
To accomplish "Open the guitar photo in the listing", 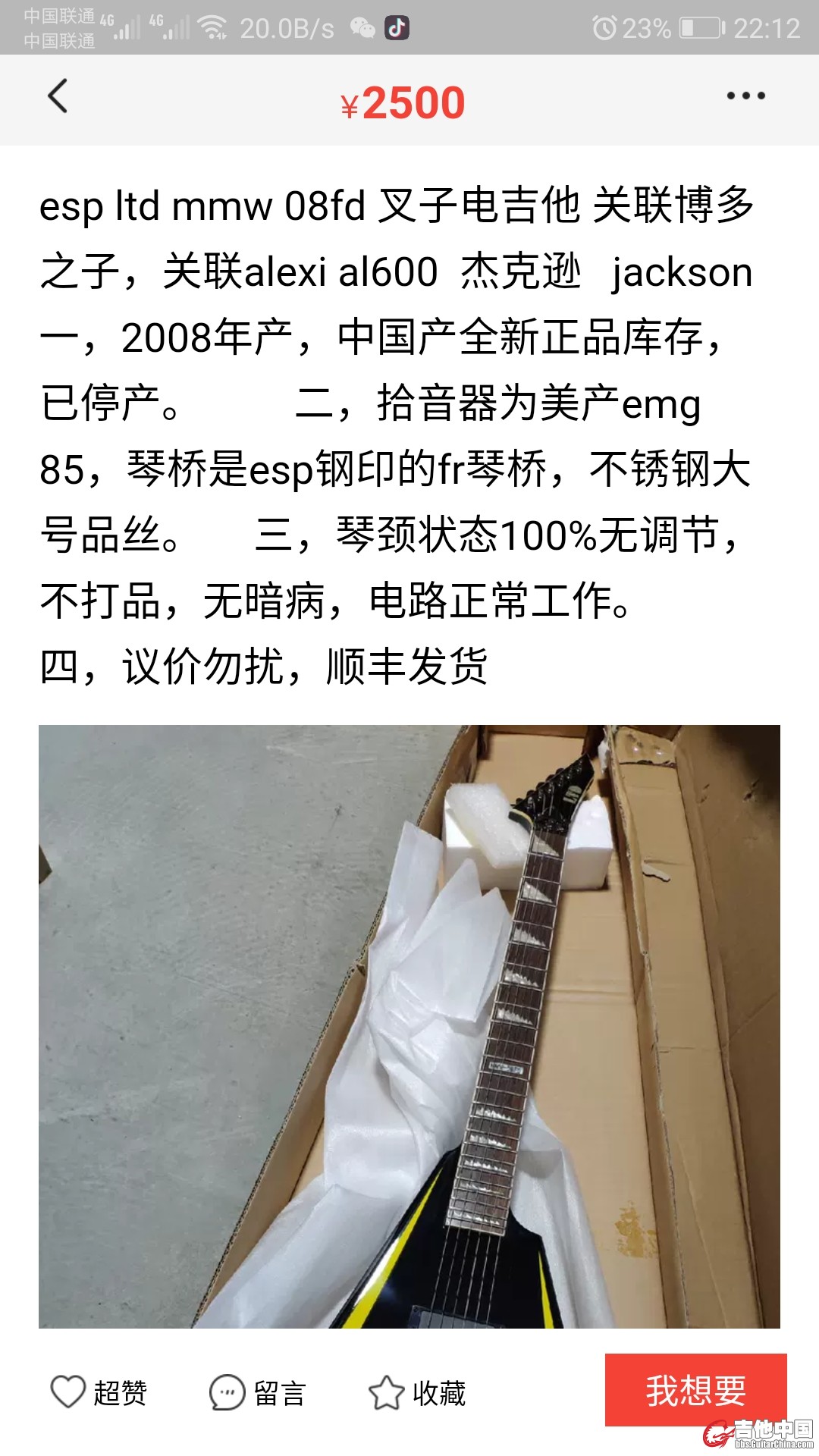I will click(x=409, y=1026).
